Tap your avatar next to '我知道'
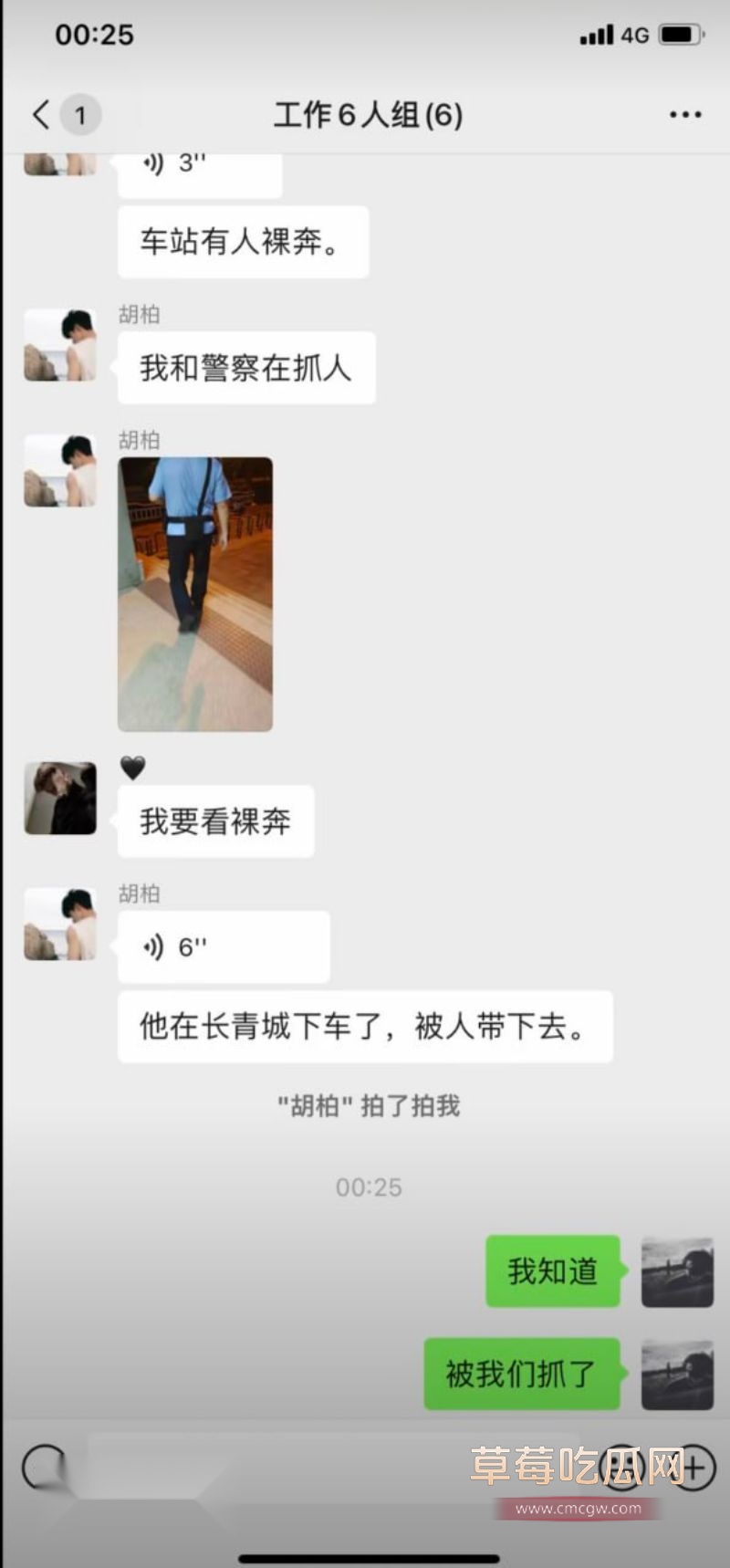This screenshot has width=730, height=1568. [x=676, y=1272]
